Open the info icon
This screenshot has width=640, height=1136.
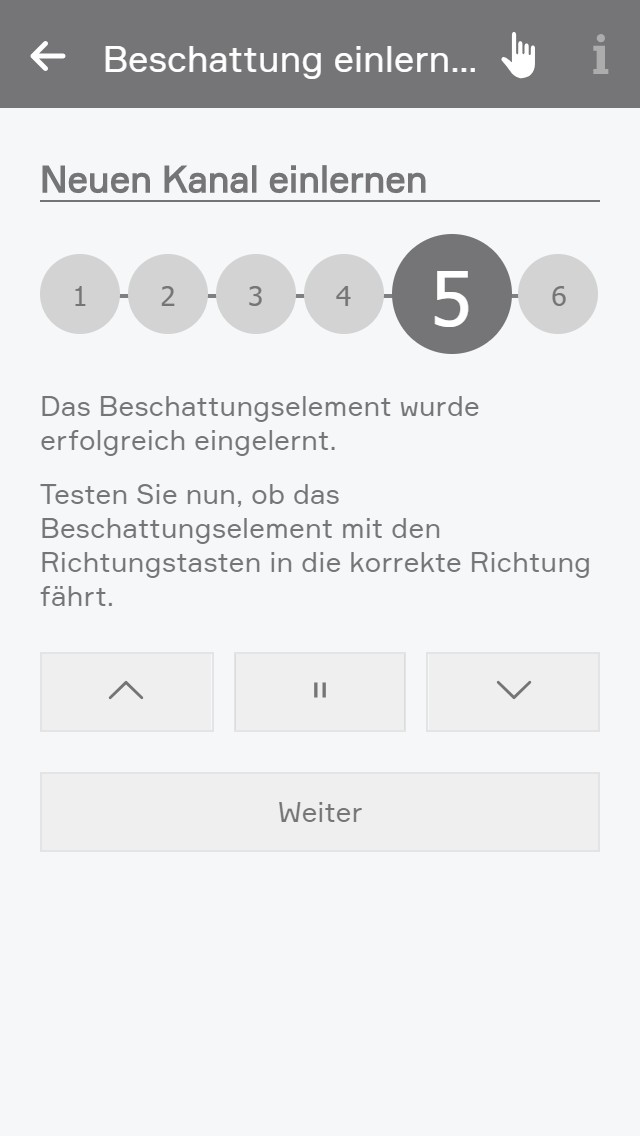coord(599,55)
